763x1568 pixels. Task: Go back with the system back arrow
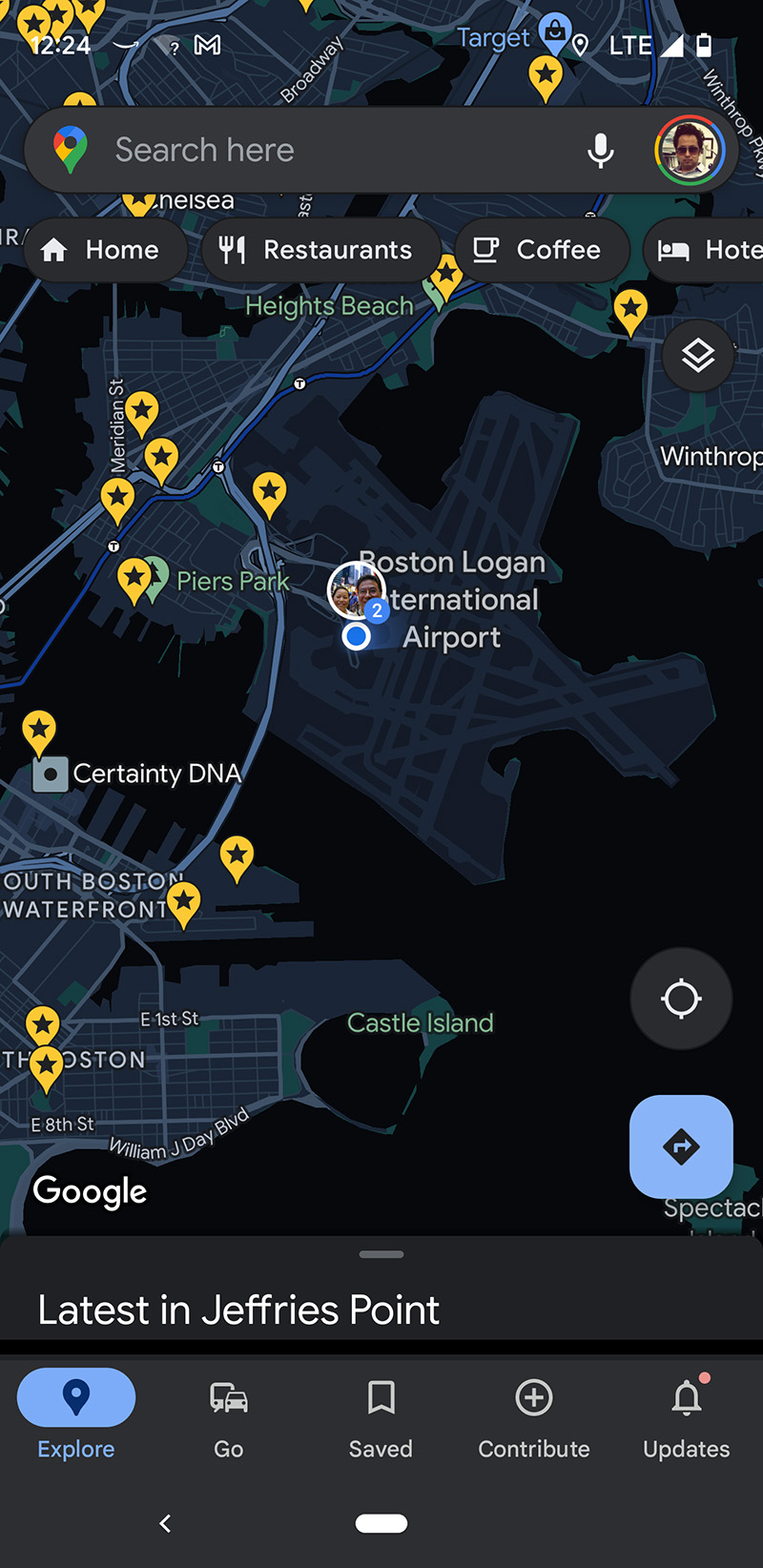point(165,1523)
